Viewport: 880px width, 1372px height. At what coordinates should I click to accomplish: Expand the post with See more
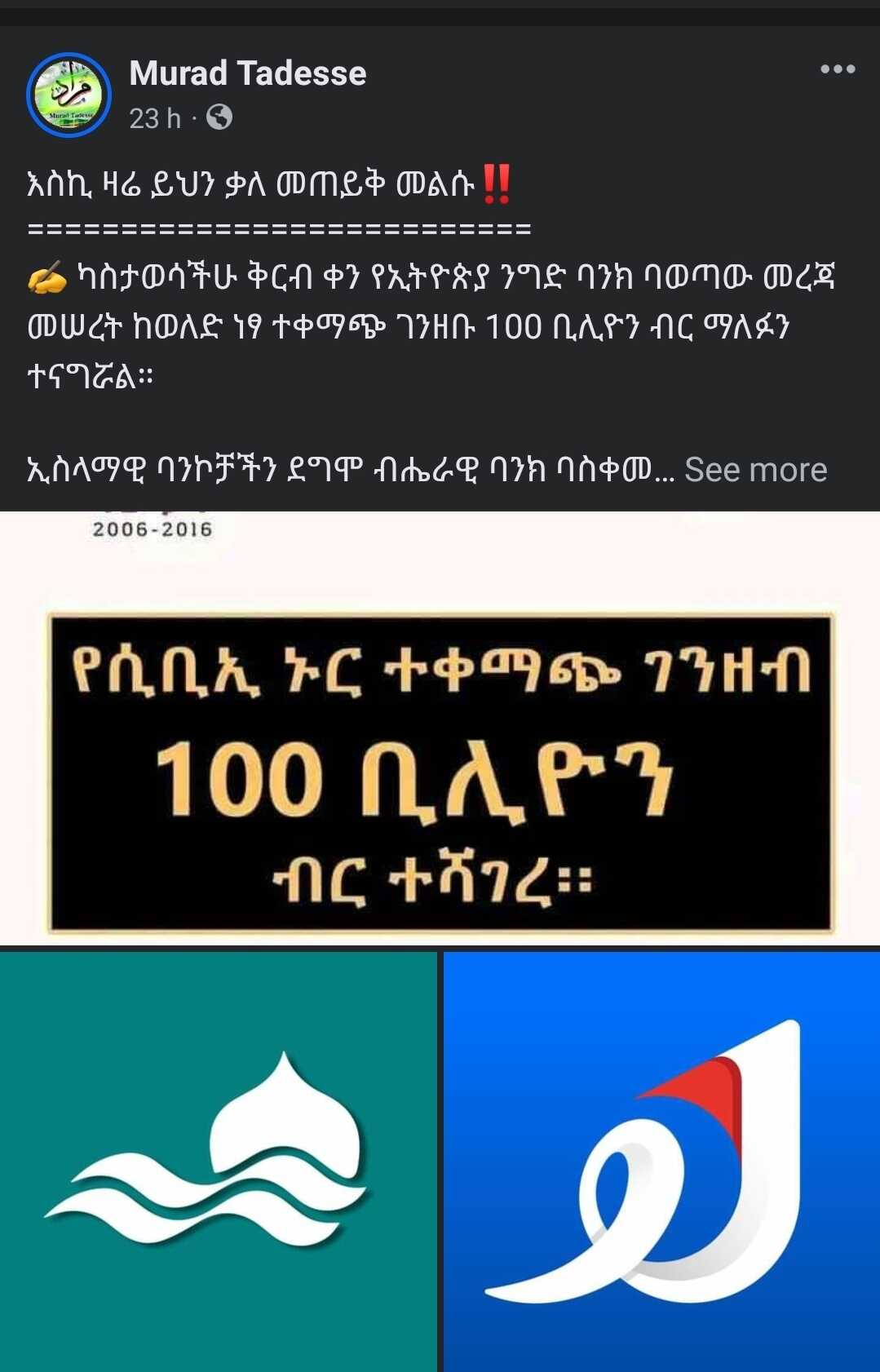(755, 470)
